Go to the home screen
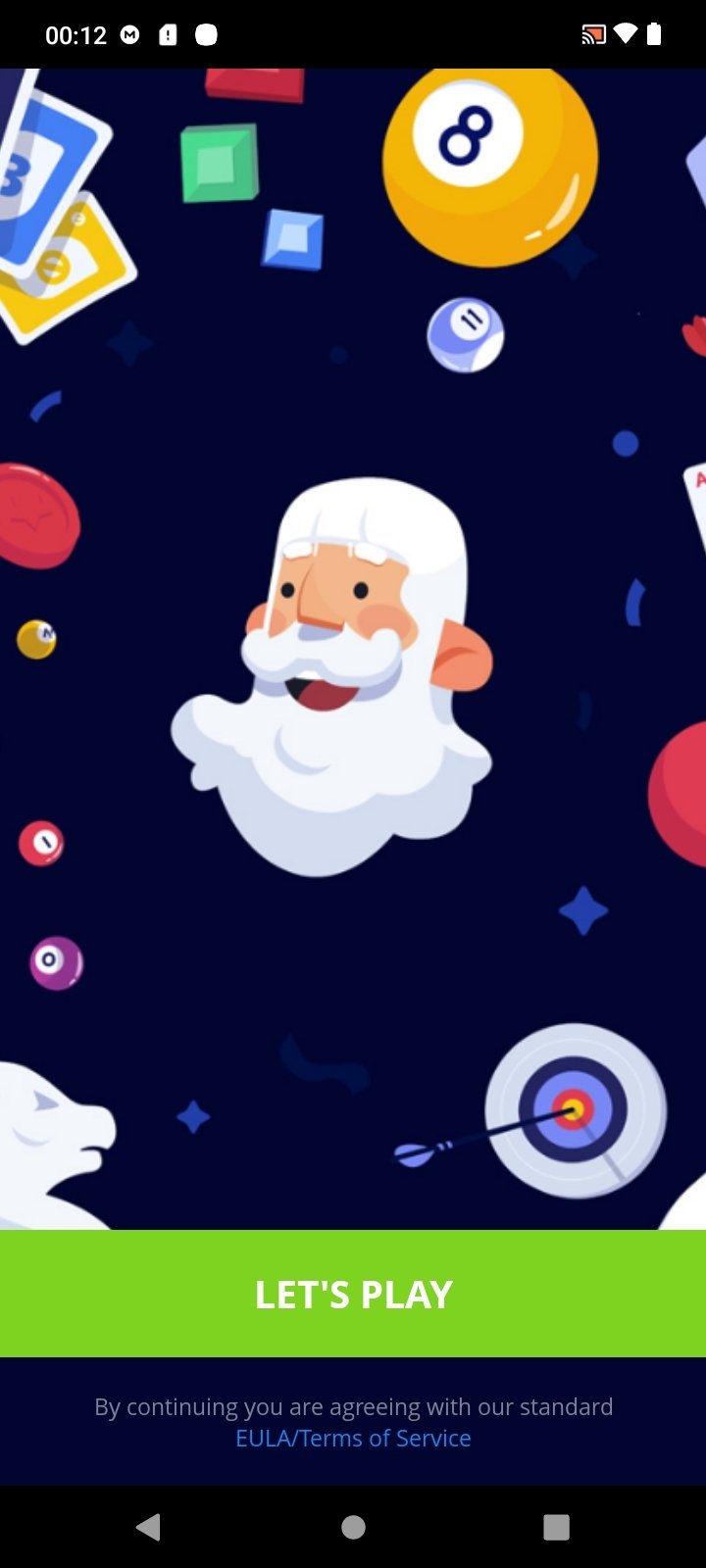The width and height of the screenshot is (706, 1568). (x=353, y=1526)
